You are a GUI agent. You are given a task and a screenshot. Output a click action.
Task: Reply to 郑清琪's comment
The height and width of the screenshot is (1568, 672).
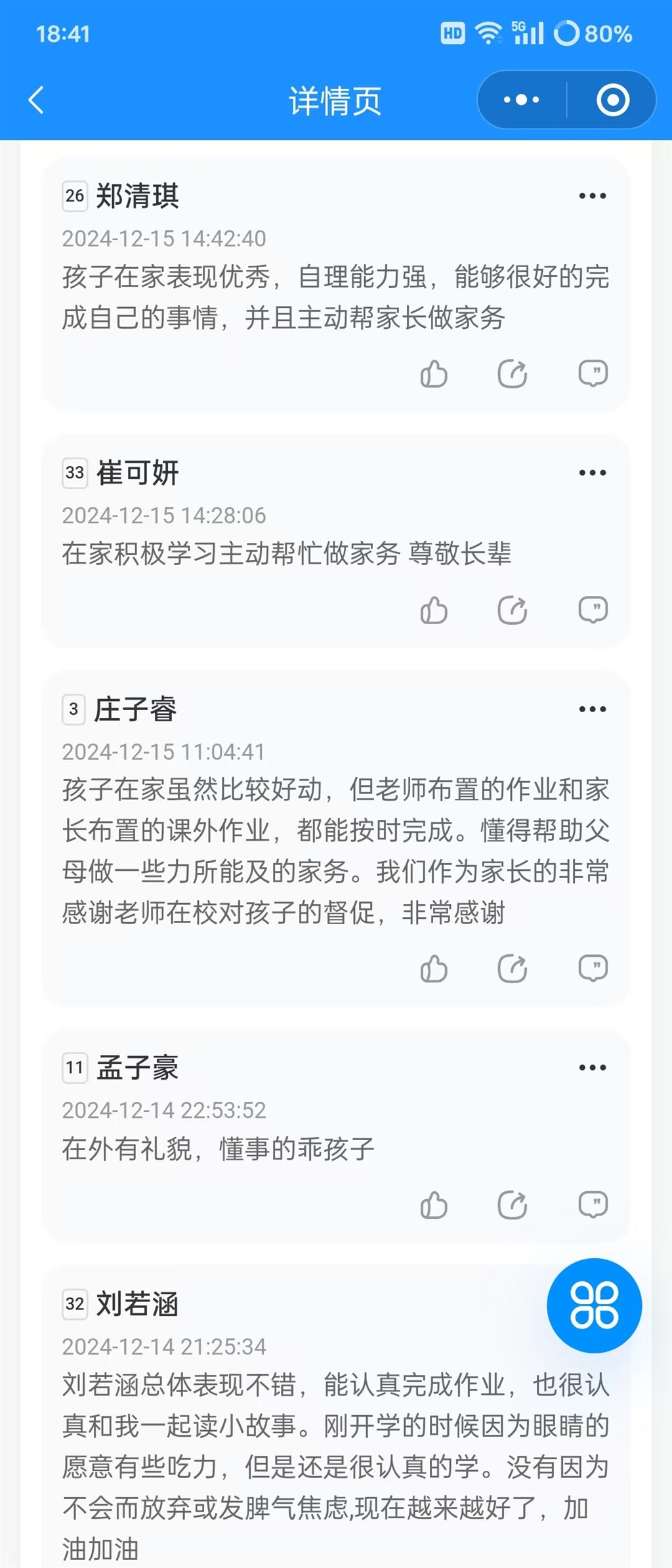[593, 373]
